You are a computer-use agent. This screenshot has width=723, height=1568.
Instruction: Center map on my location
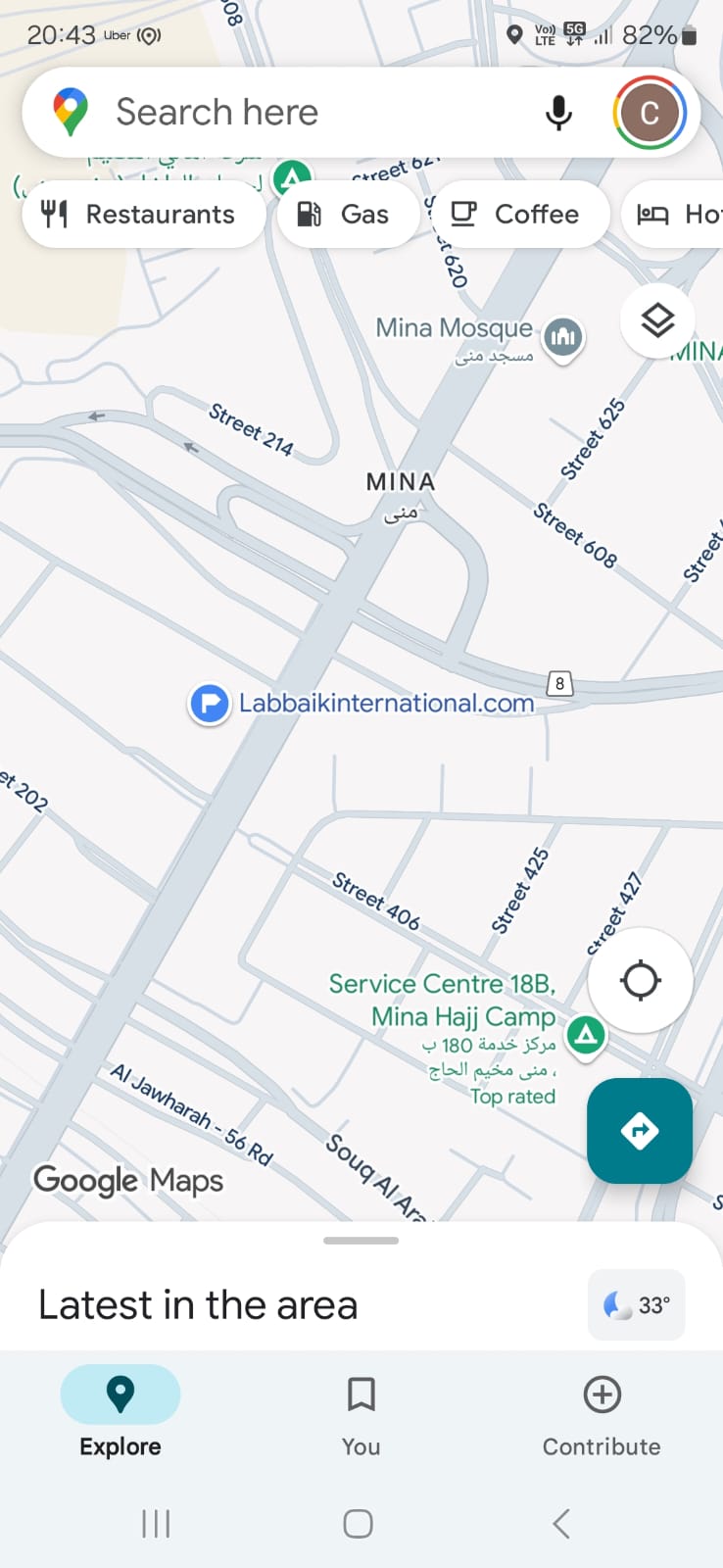click(x=641, y=980)
